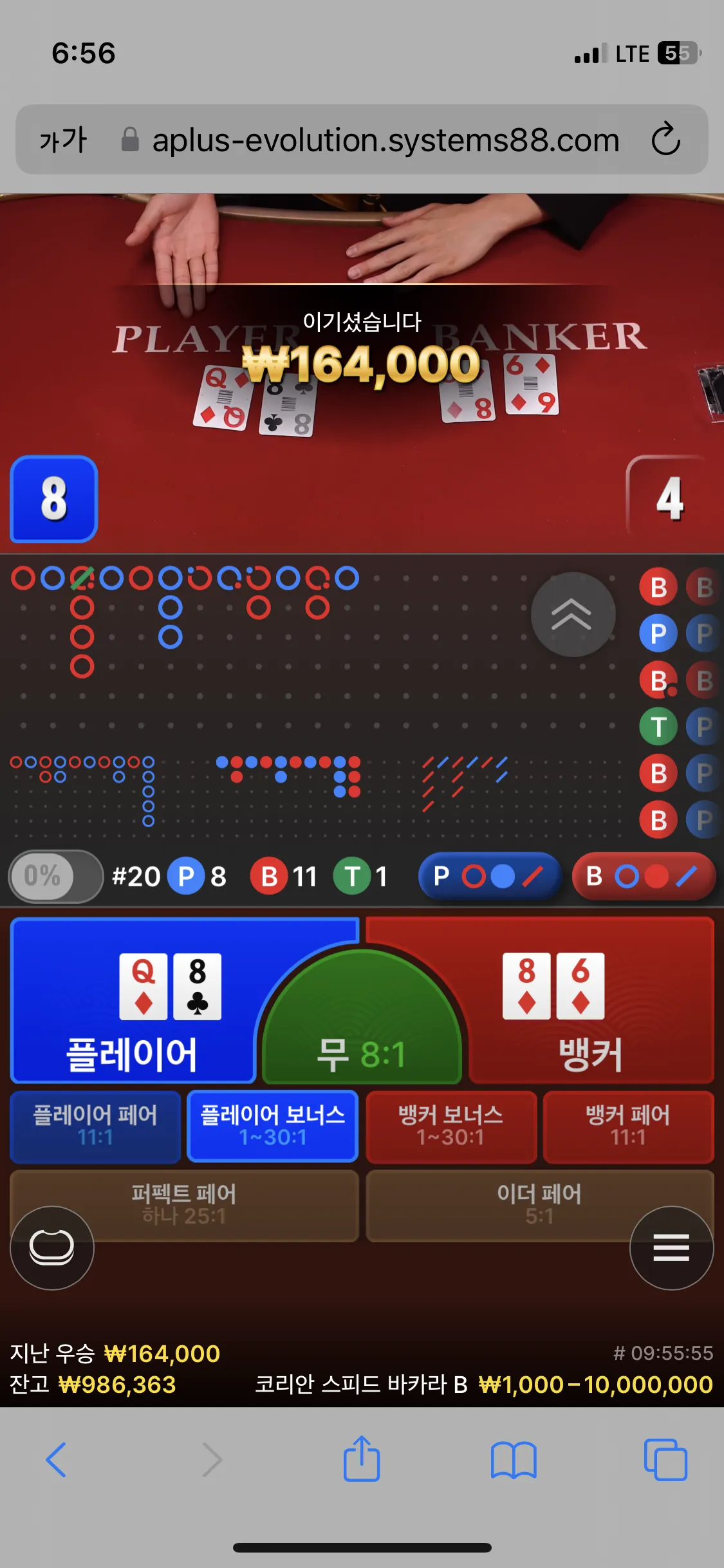
Task: Place an 이더 페어 5:1 bet
Action: 539,1205
